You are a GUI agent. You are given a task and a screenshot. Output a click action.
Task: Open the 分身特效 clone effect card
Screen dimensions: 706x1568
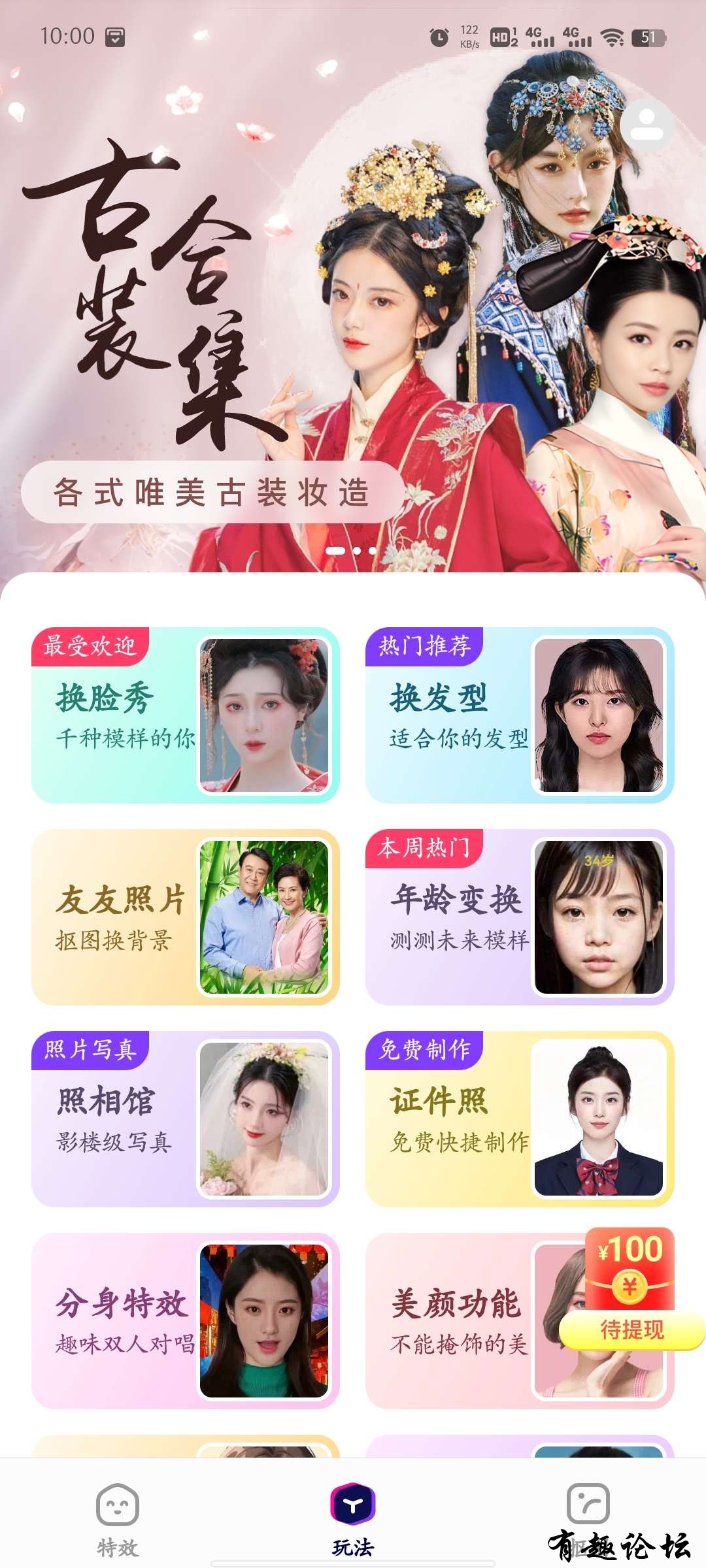click(185, 1321)
